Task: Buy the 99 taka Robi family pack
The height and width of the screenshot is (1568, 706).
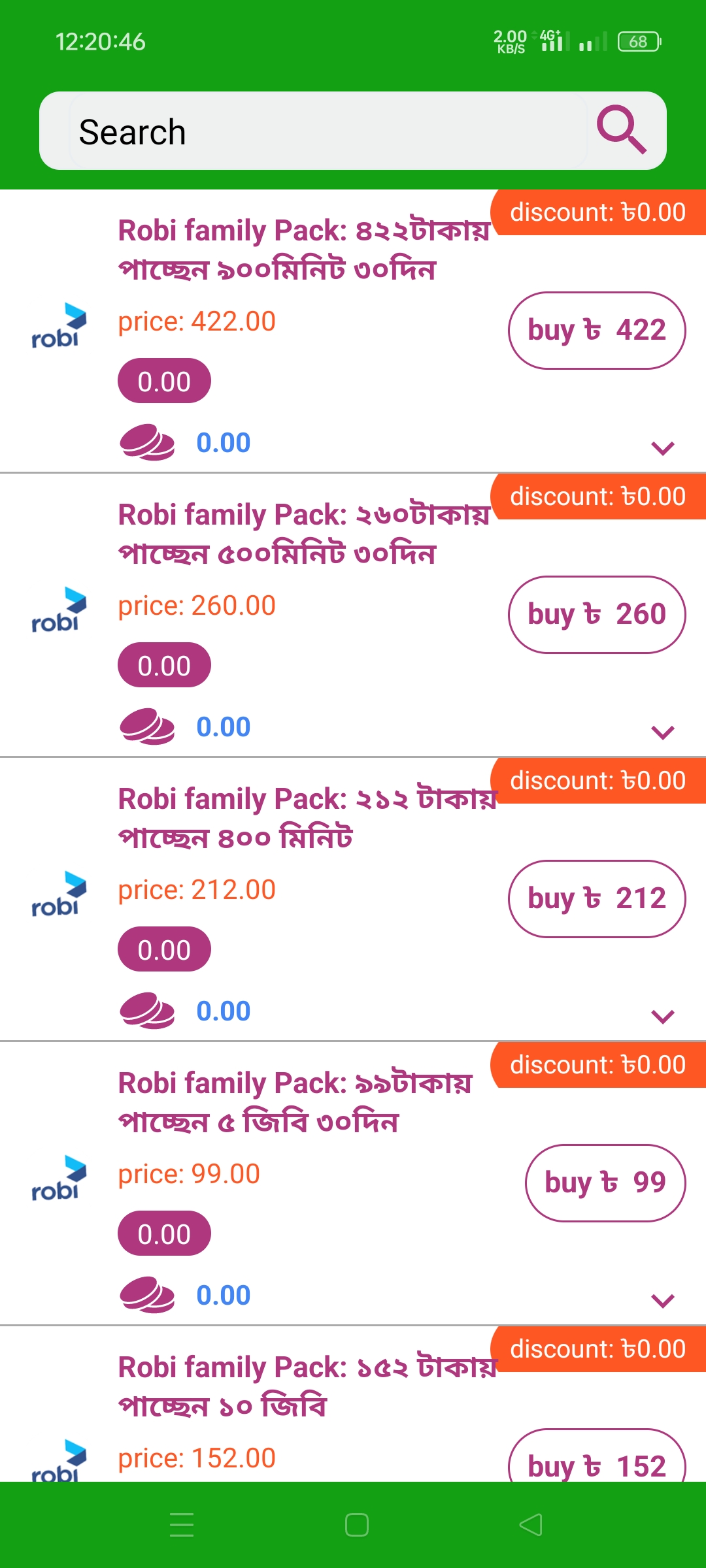Action: tap(605, 1183)
